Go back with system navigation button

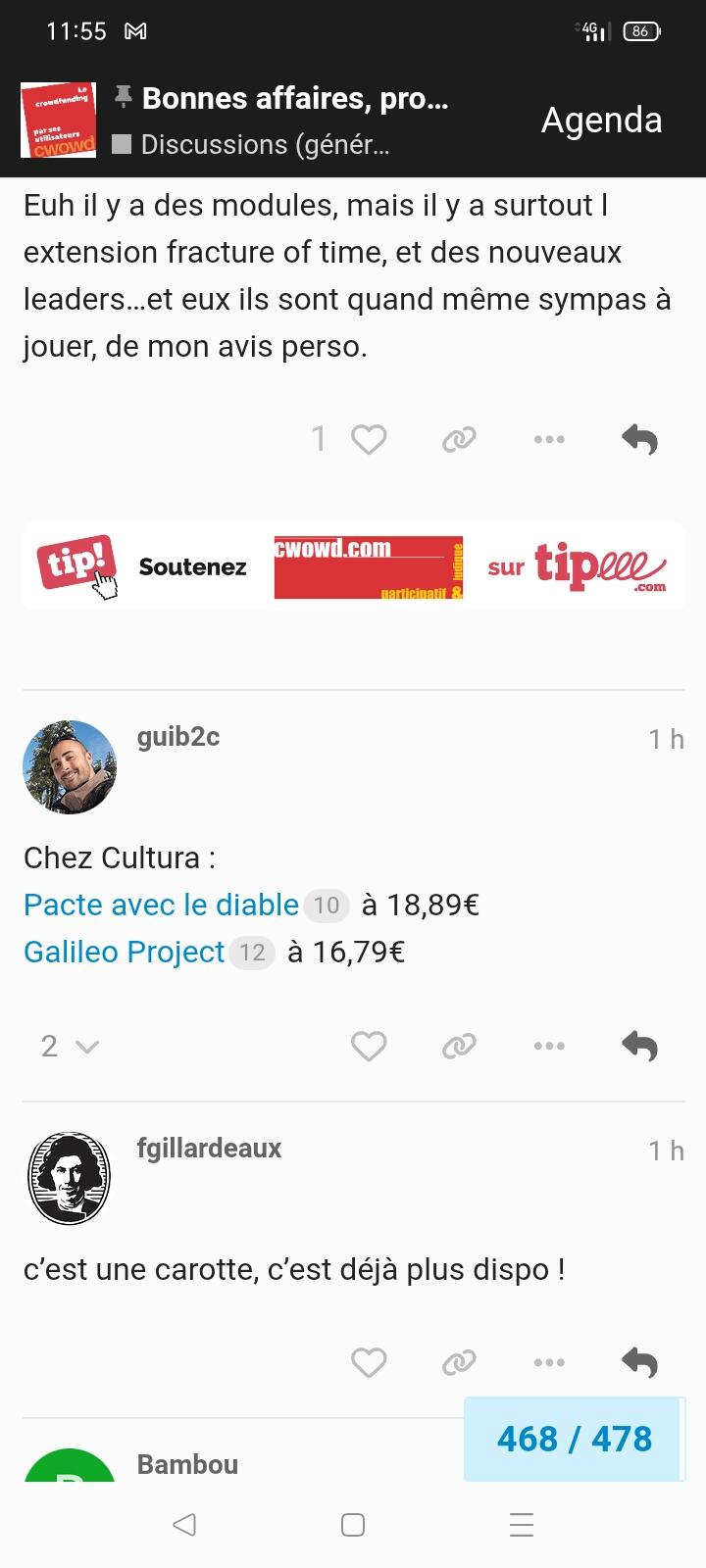pos(184,1524)
